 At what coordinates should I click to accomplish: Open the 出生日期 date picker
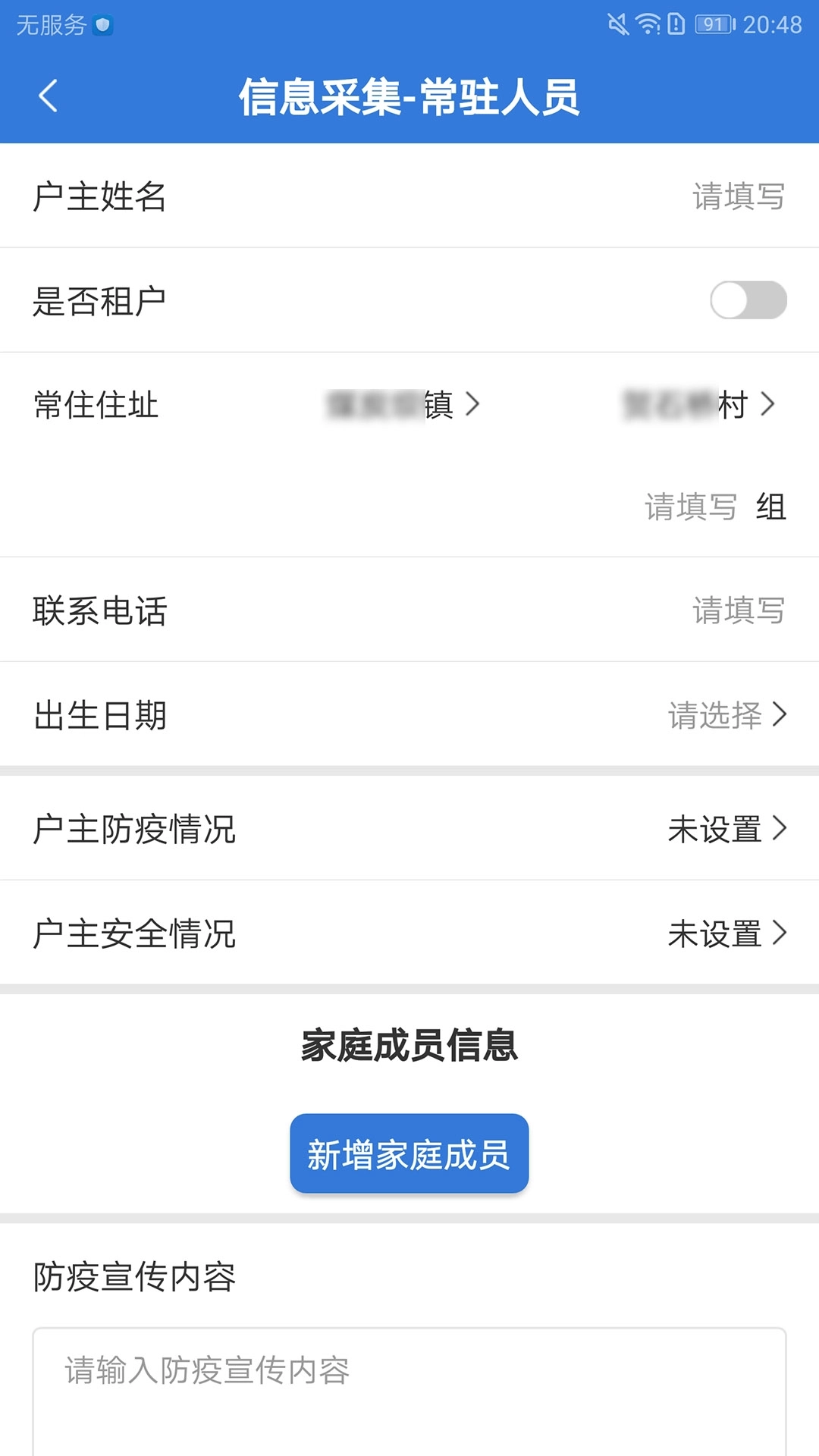click(x=720, y=713)
